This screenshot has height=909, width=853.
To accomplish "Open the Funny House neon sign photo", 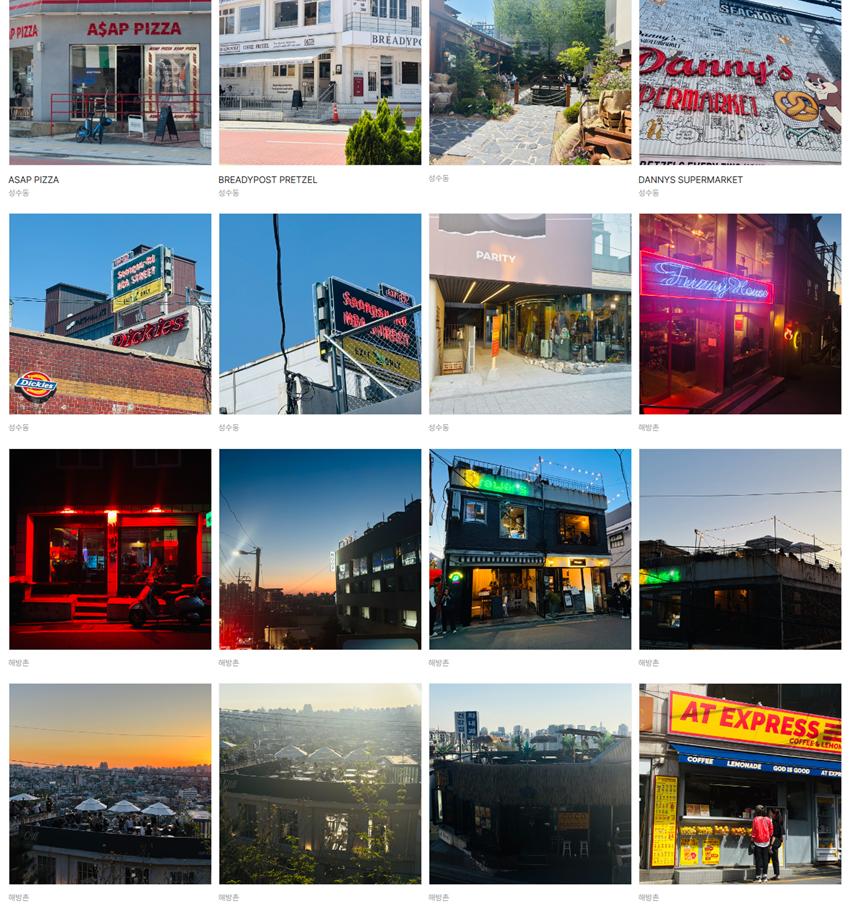I will pyautogui.click(x=740, y=313).
